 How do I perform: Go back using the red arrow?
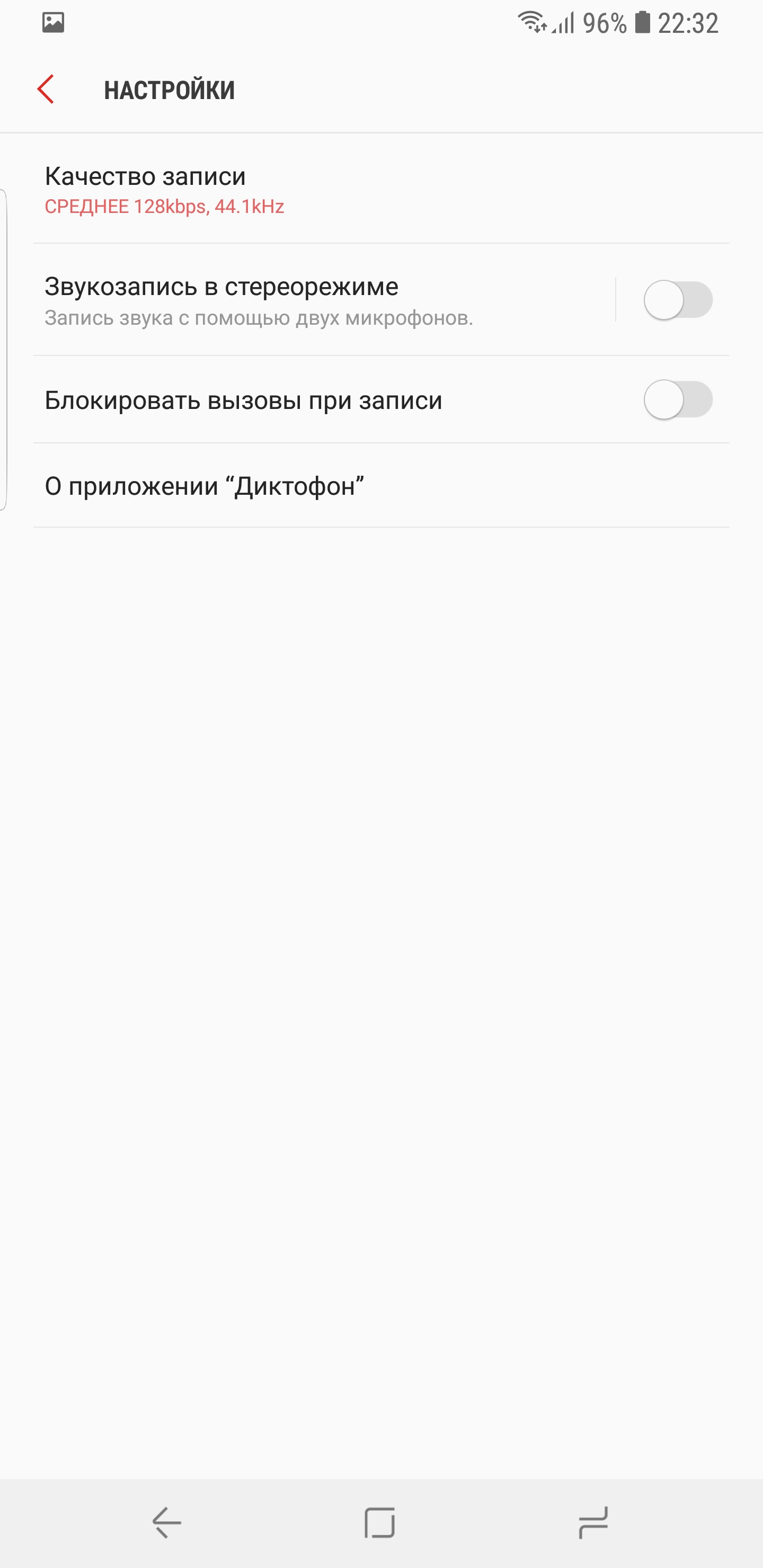[x=46, y=90]
